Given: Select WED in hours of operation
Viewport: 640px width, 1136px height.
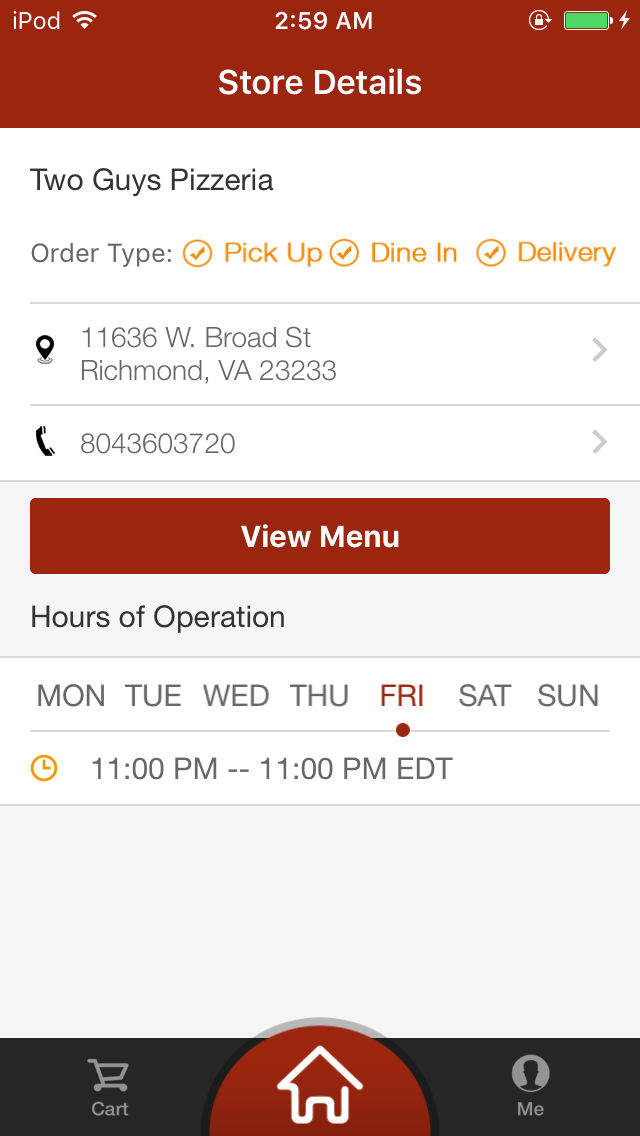Looking at the screenshot, I should tap(236, 696).
